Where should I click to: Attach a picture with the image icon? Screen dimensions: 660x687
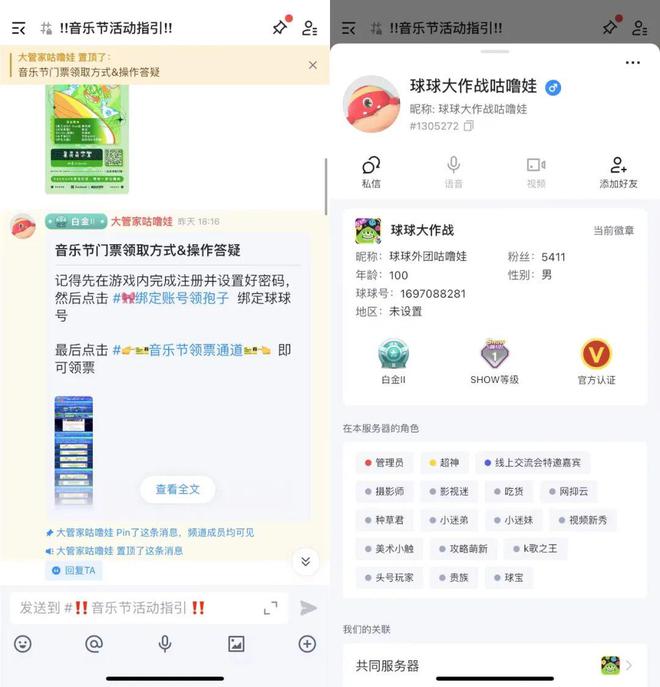(x=236, y=644)
